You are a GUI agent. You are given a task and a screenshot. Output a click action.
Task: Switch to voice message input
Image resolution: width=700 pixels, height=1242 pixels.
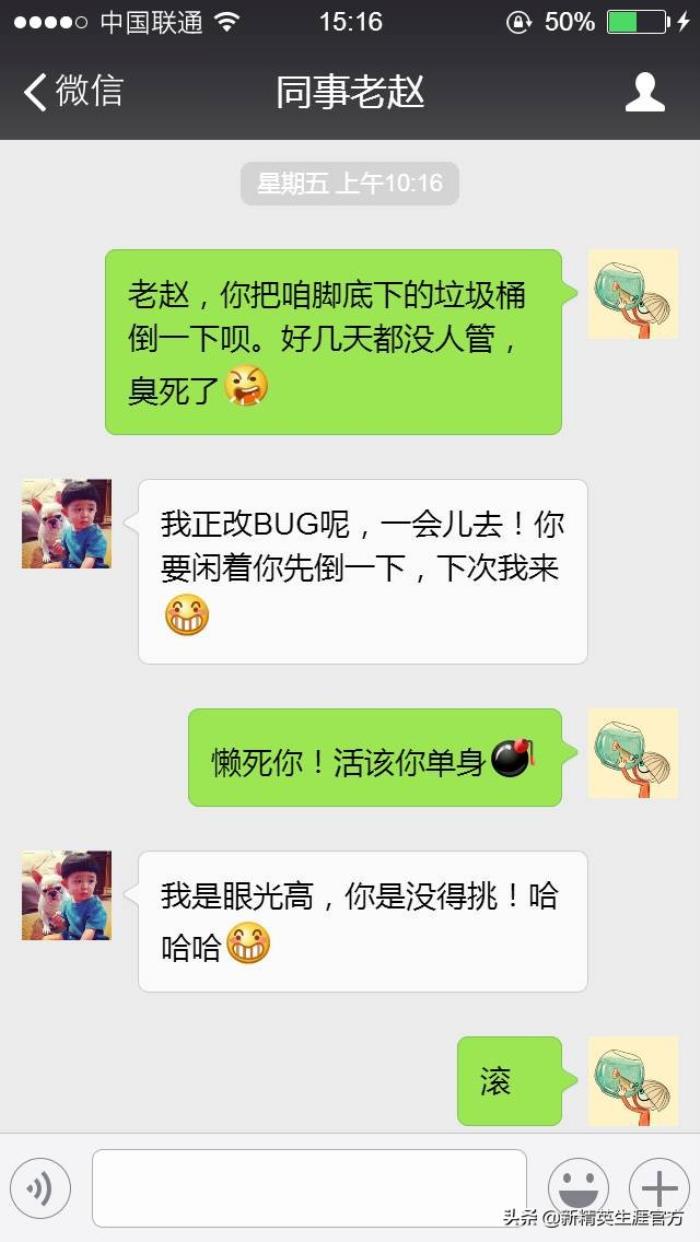[x=40, y=1188]
